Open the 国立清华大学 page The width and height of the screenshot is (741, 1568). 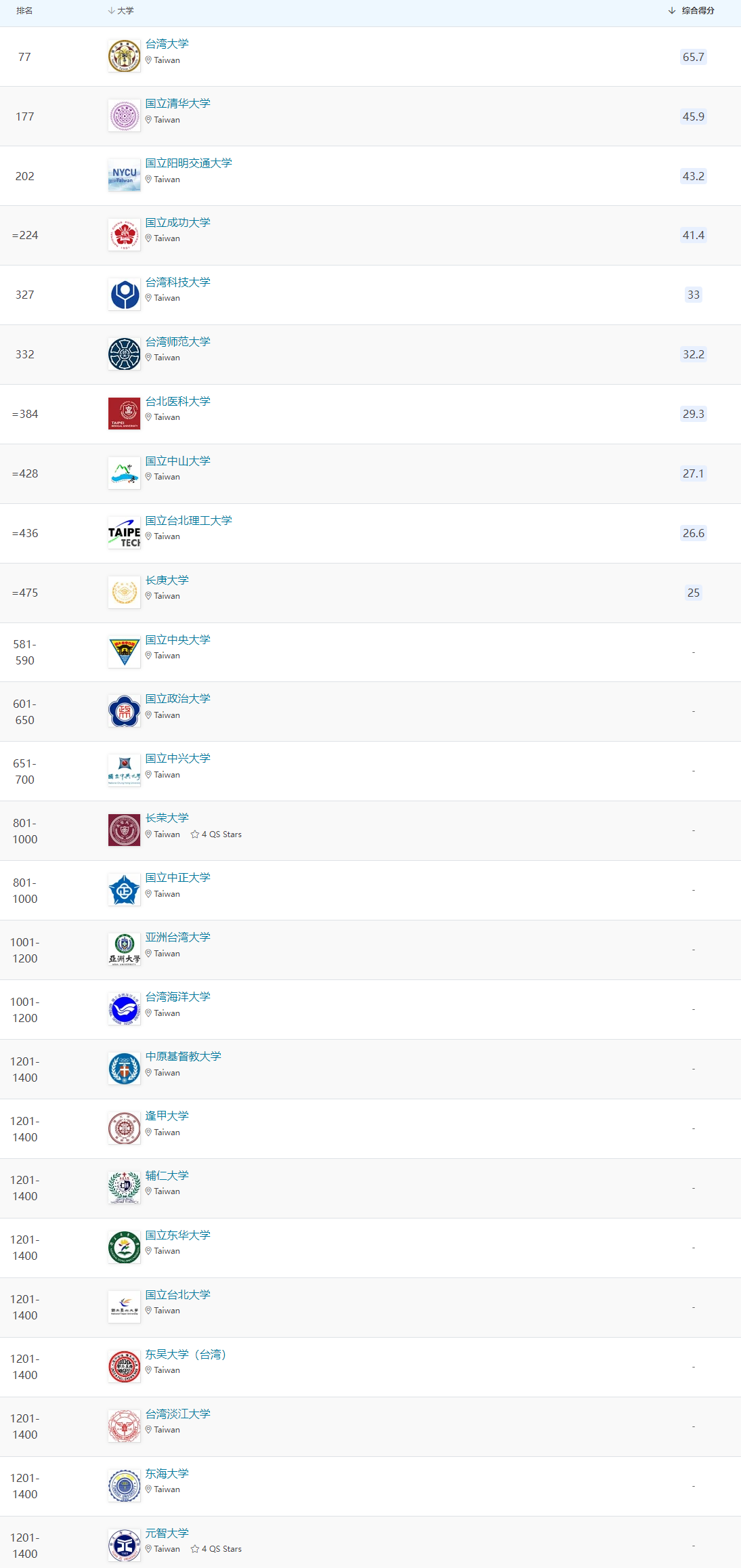[178, 104]
